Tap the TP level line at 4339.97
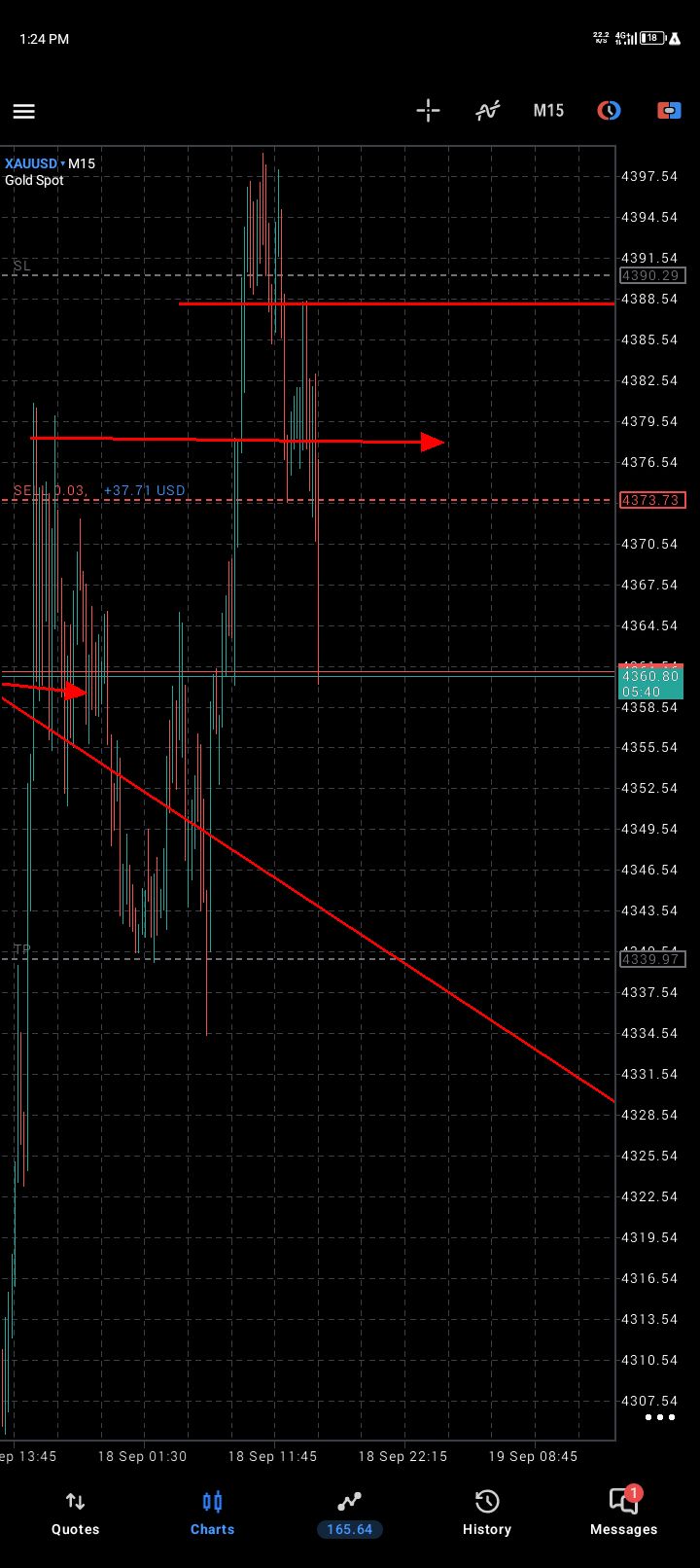The height and width of the screenshot is (1568, 700). point(309,959)
